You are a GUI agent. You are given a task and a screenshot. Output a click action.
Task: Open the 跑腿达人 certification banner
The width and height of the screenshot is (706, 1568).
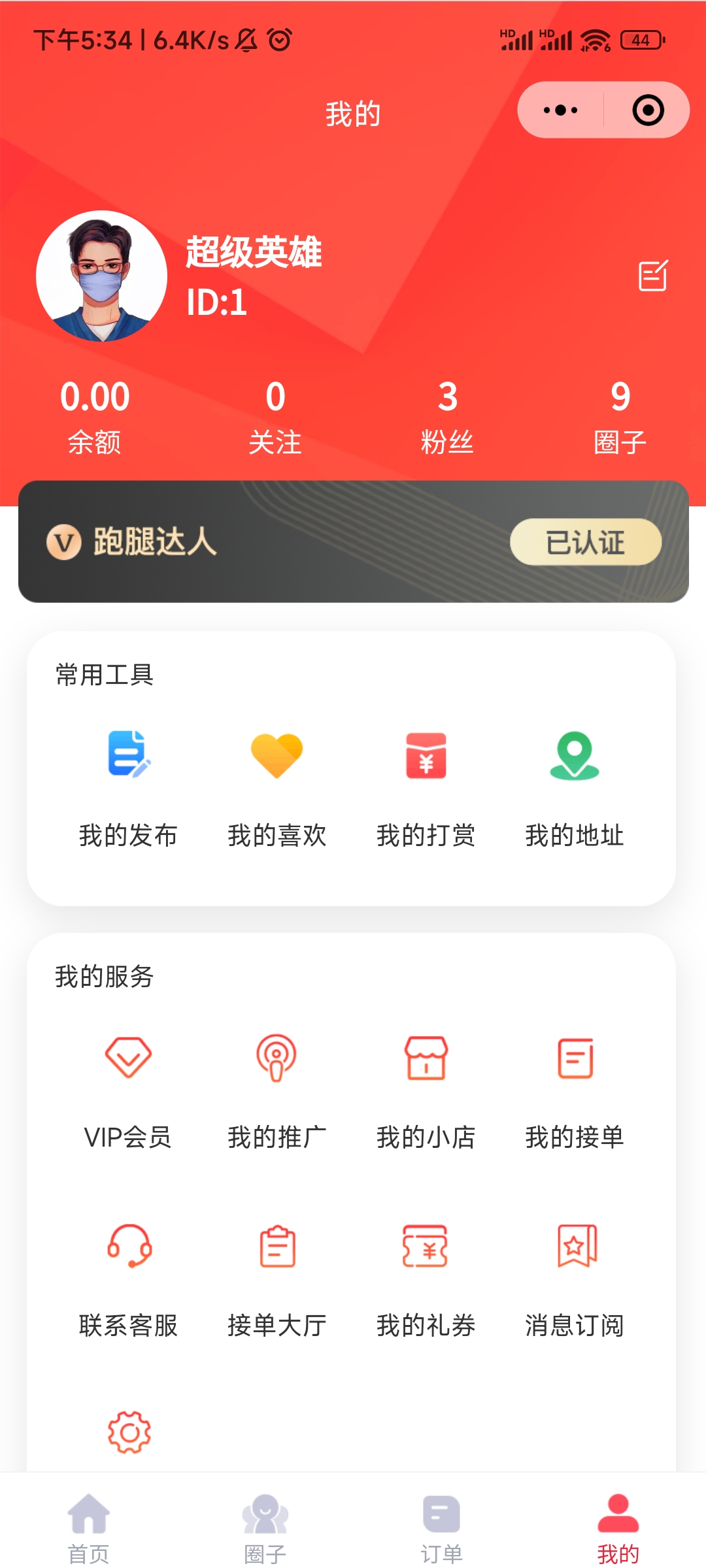pyautogui.click(x=353, y=542)
